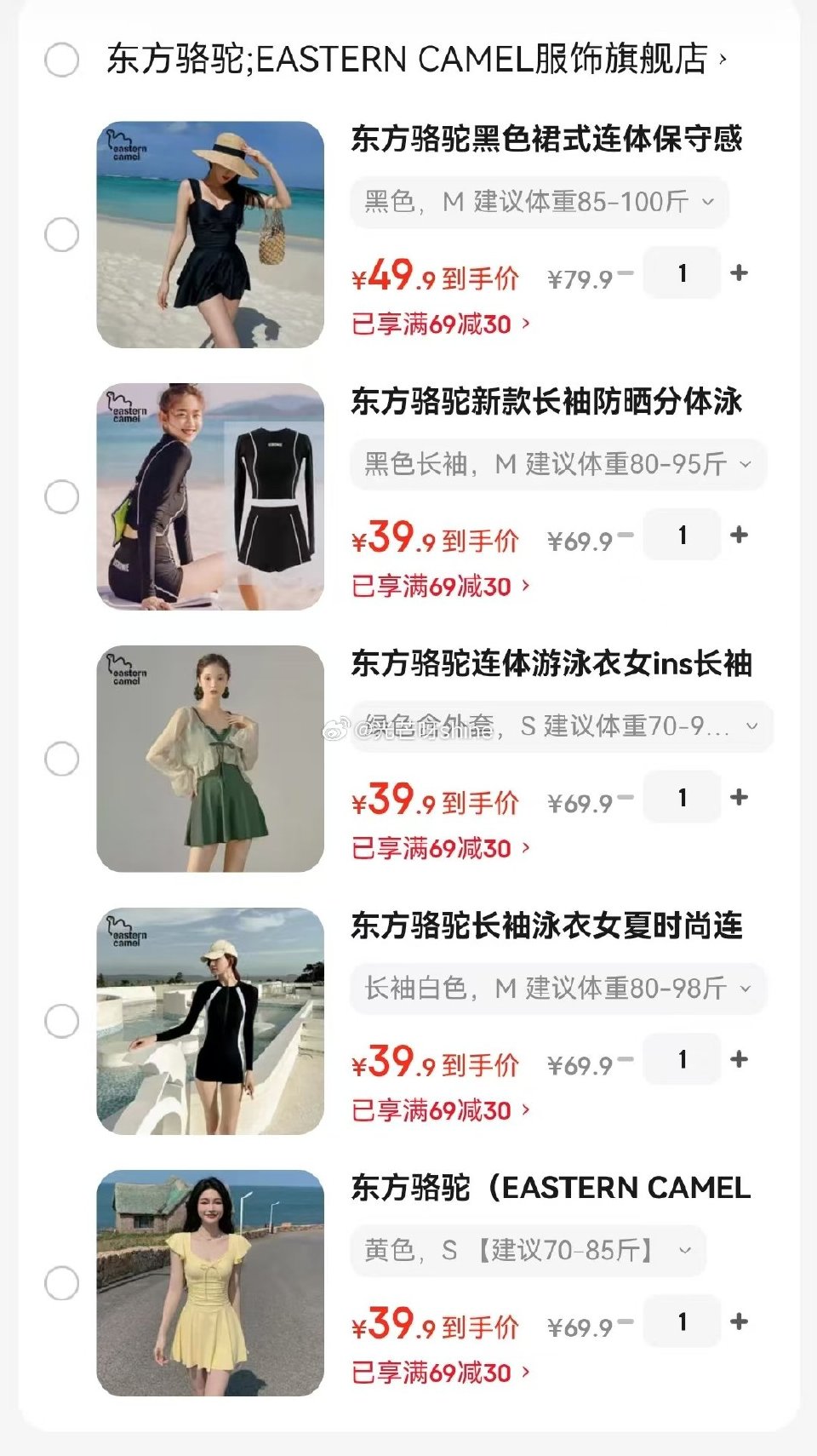Image resolution: width=817 pixels, height=1456 pixels.
Task: Edit quantity field of white swimsuit
Action: (x=681, y=1058)
